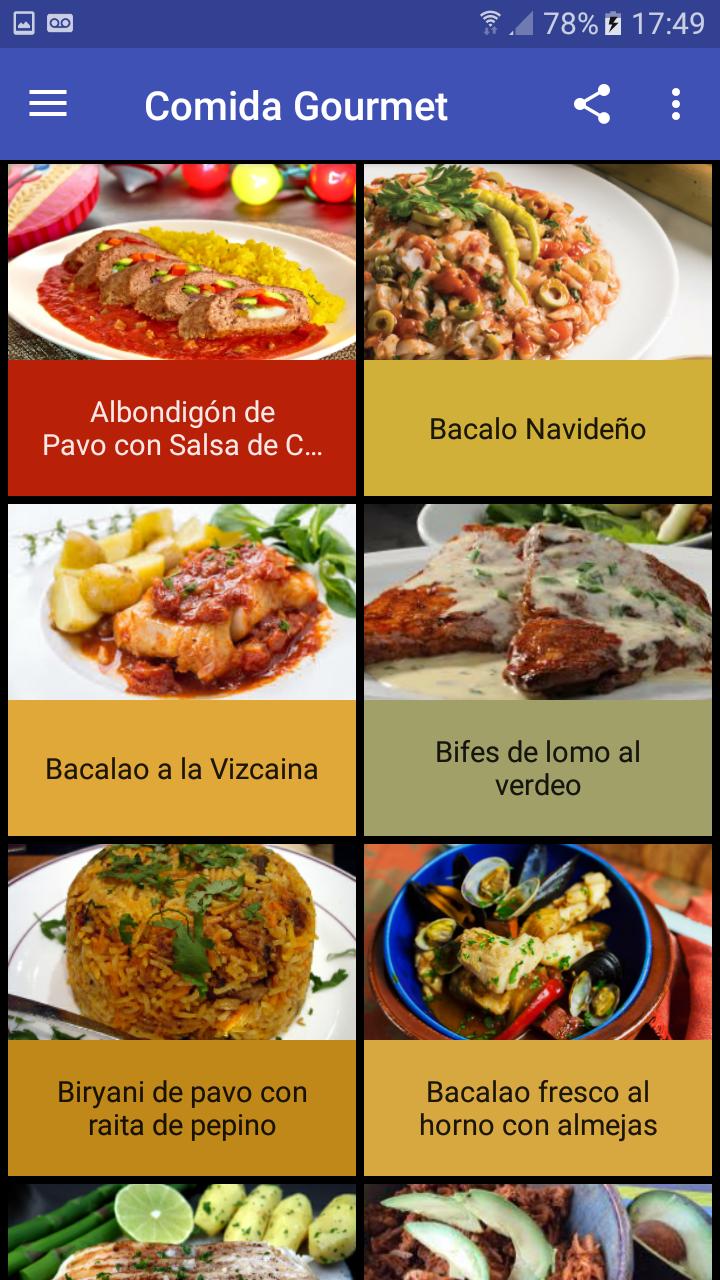Open the three-dot overflow menu
This screenshot has width=720, height=1280.
pos(675,104)
